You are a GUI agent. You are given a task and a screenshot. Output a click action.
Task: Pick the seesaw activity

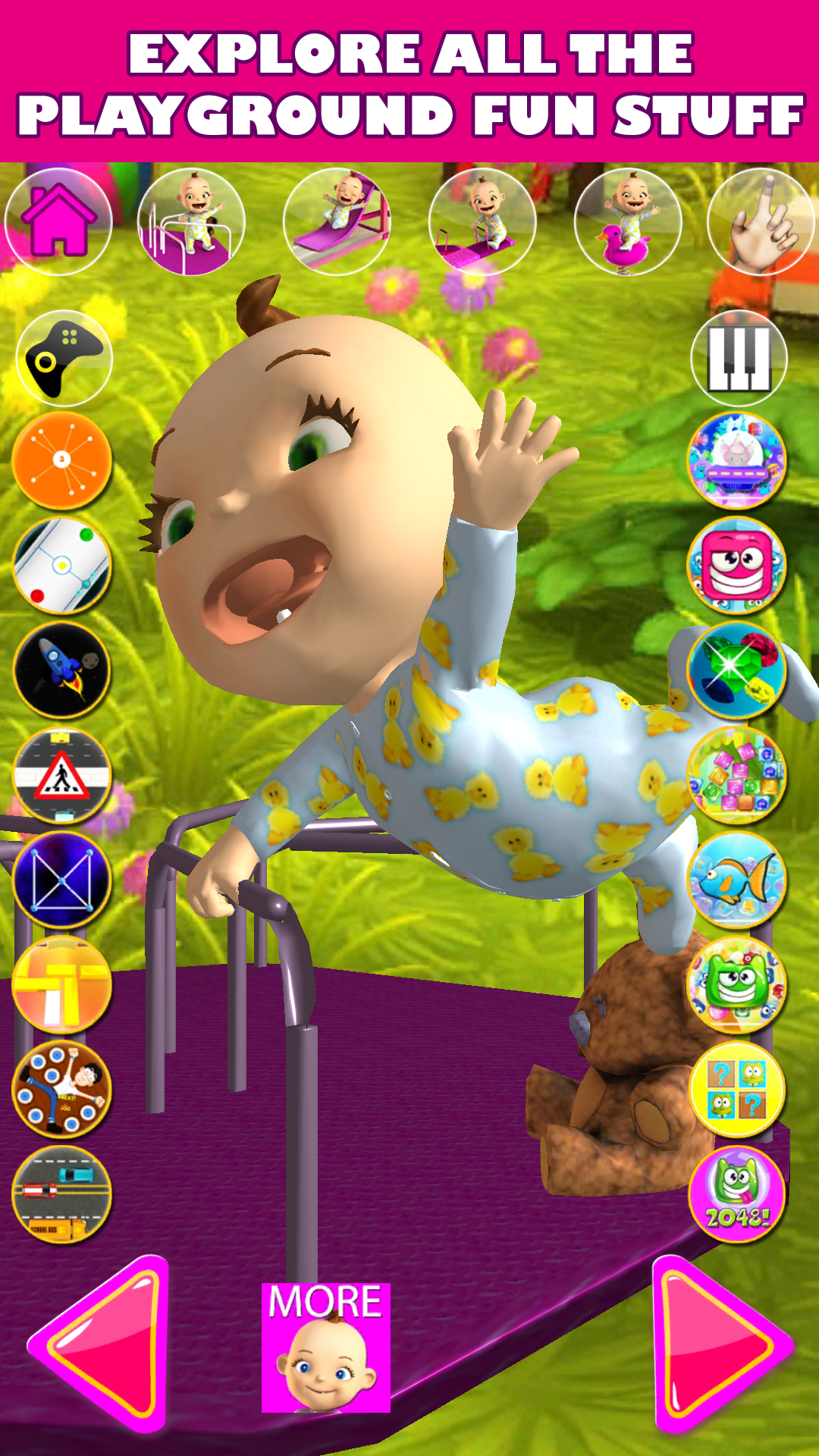pyautogui.click(x=482, y=221)
